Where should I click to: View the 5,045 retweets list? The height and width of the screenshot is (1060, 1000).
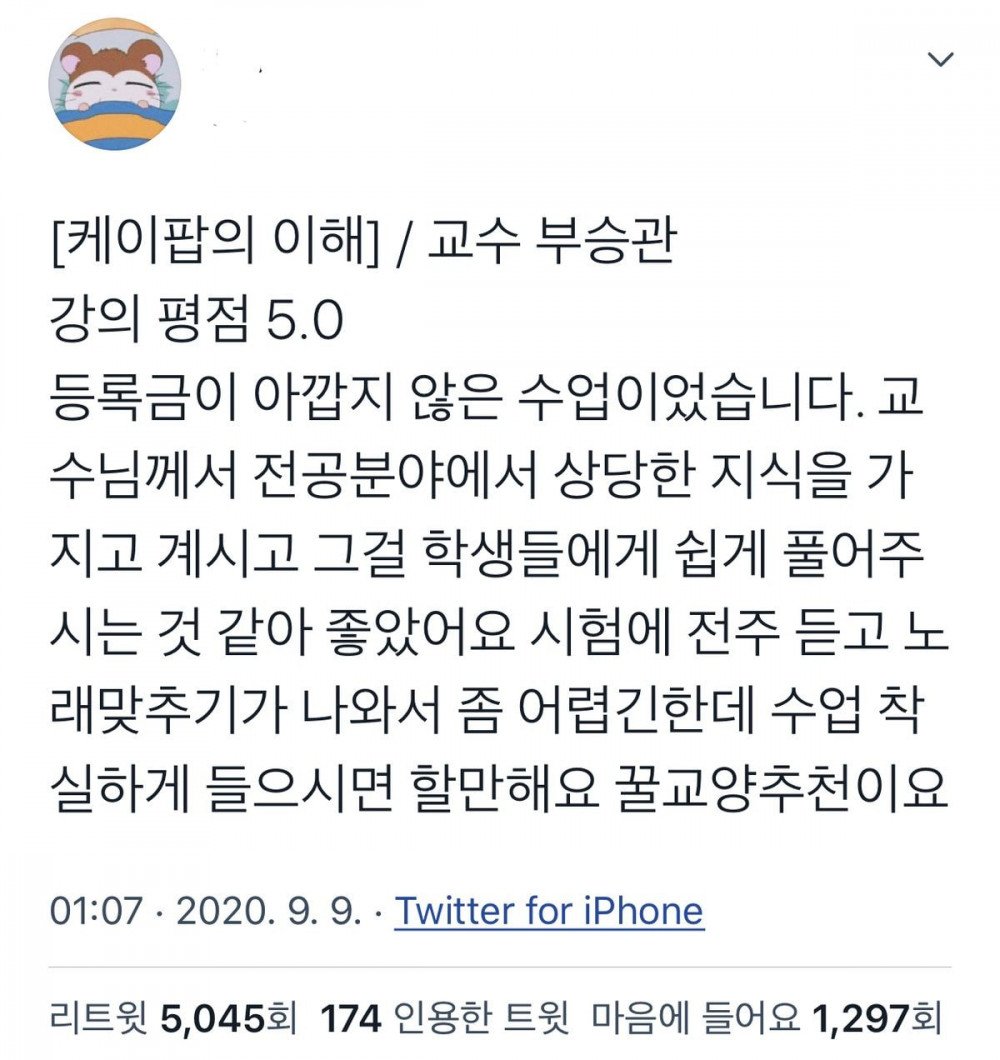173,1019
